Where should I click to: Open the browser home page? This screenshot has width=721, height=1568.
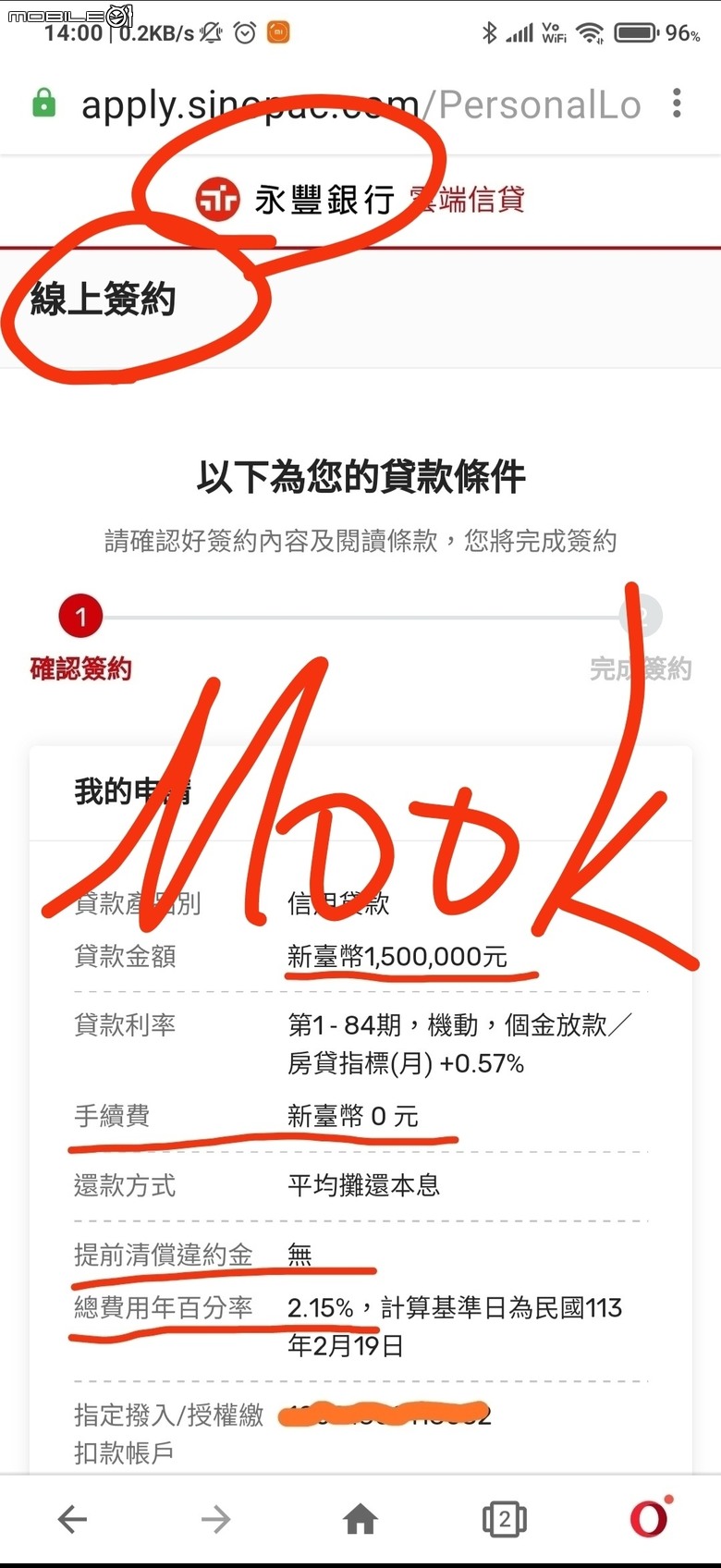[x=360, y=1519]
